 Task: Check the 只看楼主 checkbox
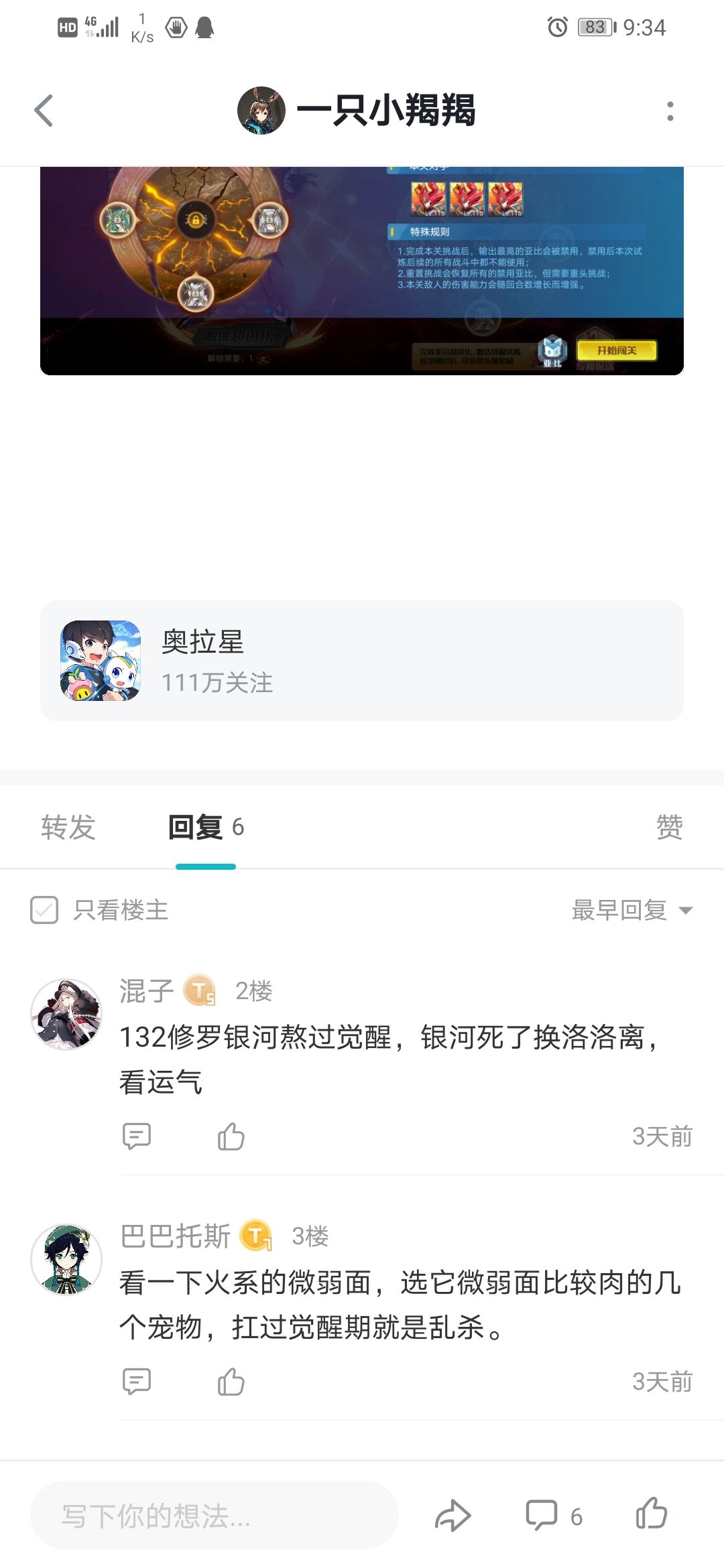pos(44,910)
